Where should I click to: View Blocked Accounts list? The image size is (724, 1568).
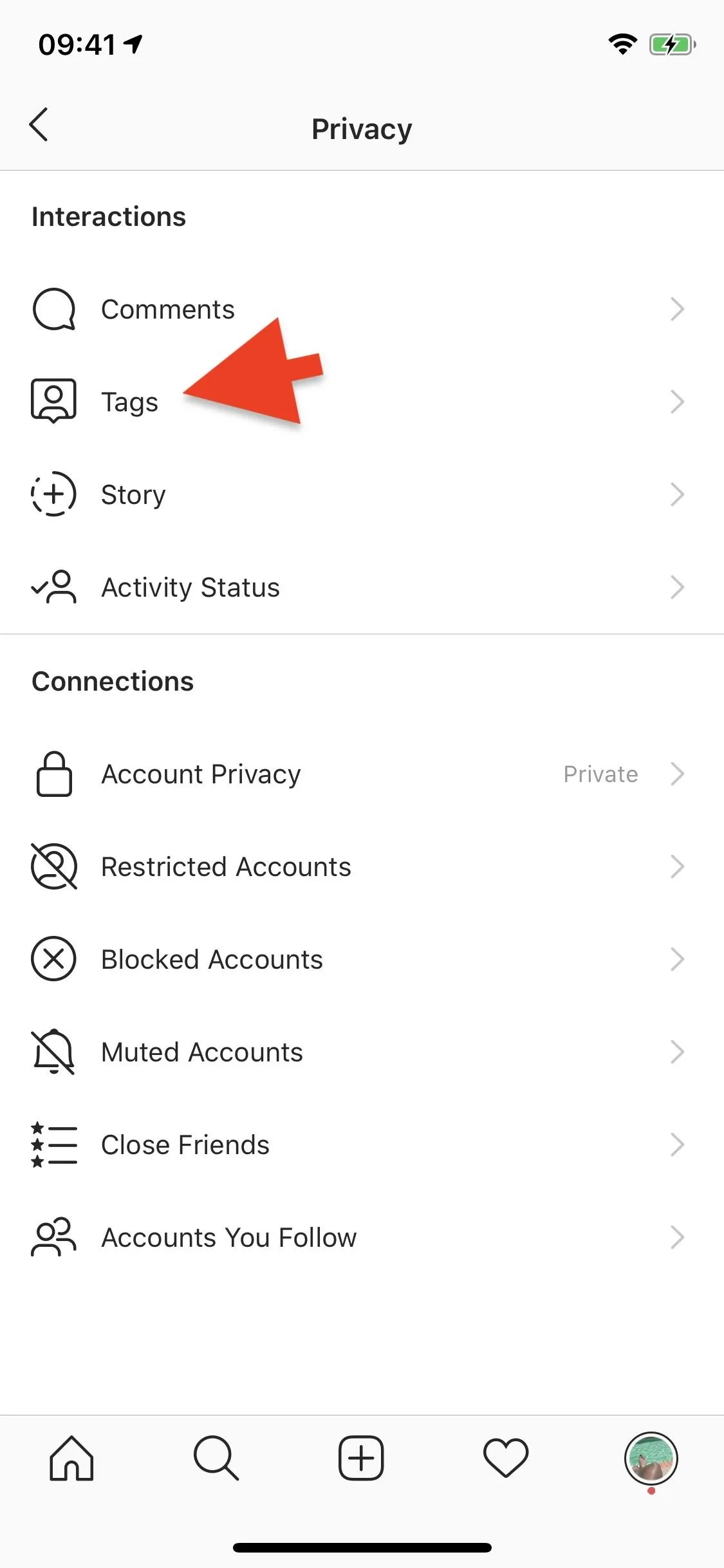362,960
